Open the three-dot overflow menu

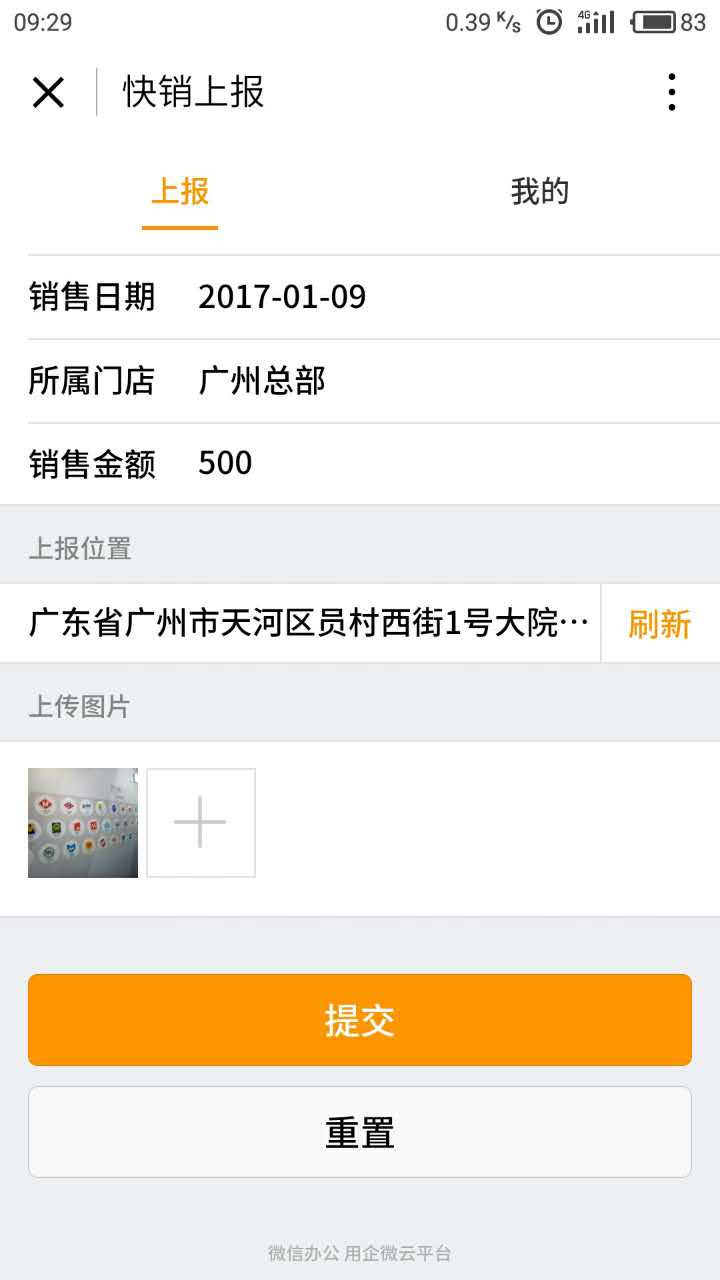(x=671, y=92)
